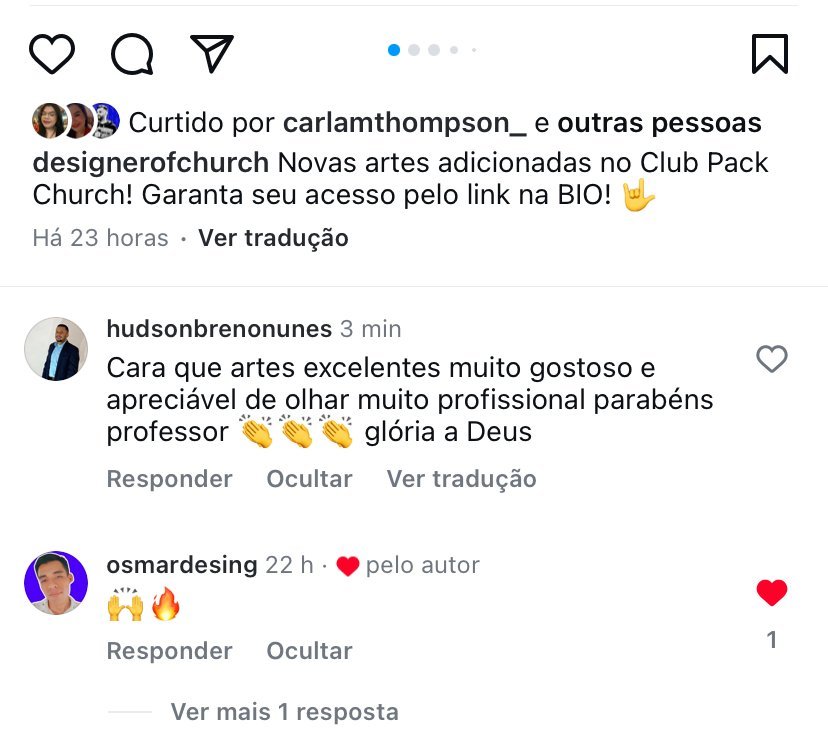Translate the post caption

[x=273, y=238]
